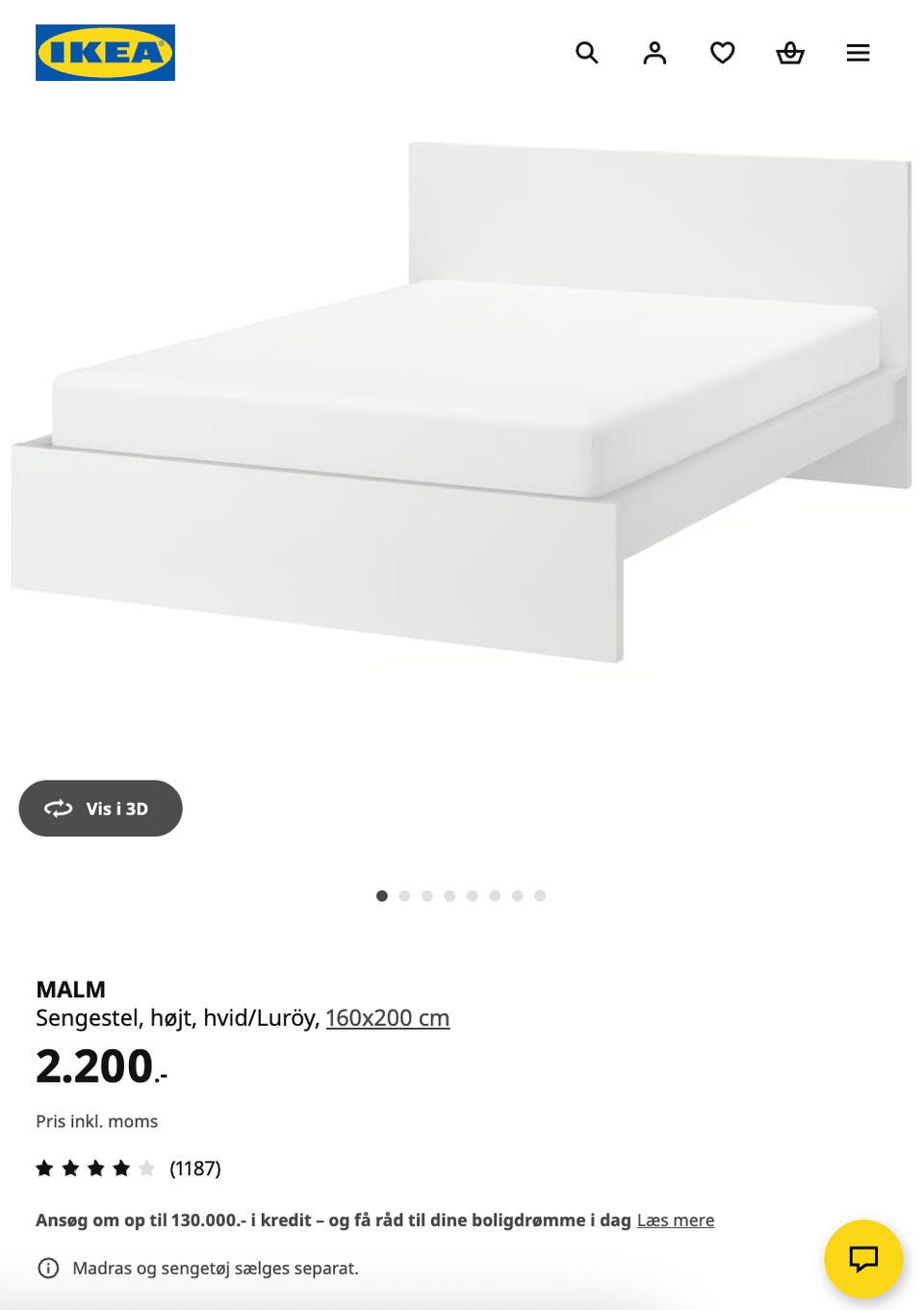Follow the Læs mere credit link
924x1310 pixels.
pyautogui.click(x=675, y=1220)
